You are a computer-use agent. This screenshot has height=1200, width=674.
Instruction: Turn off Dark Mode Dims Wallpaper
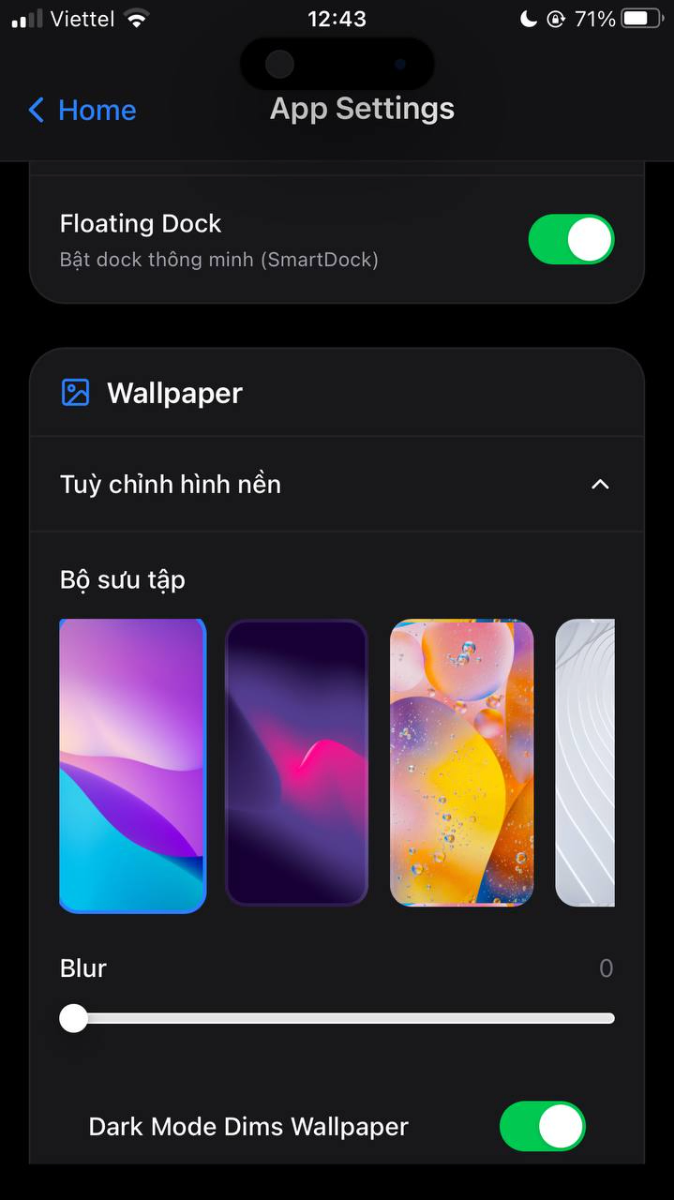(x=542, y=1127)
